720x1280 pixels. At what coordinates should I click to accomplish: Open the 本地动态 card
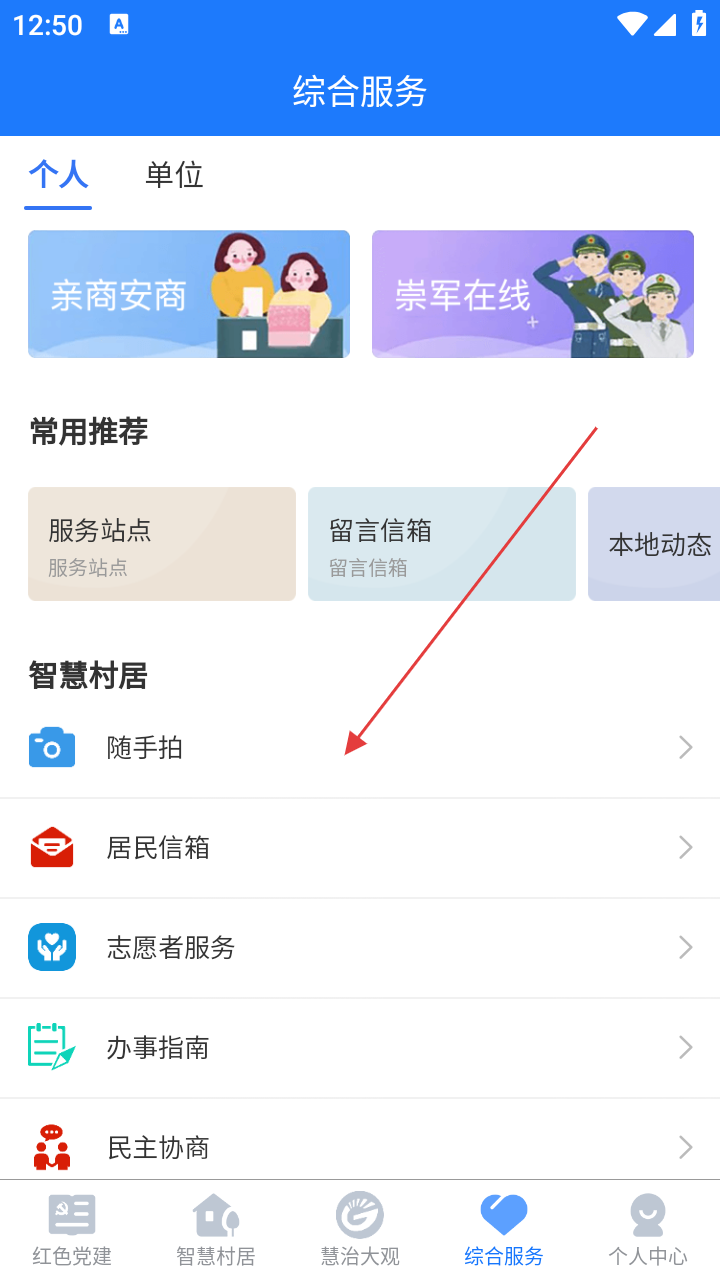(655, 544)
